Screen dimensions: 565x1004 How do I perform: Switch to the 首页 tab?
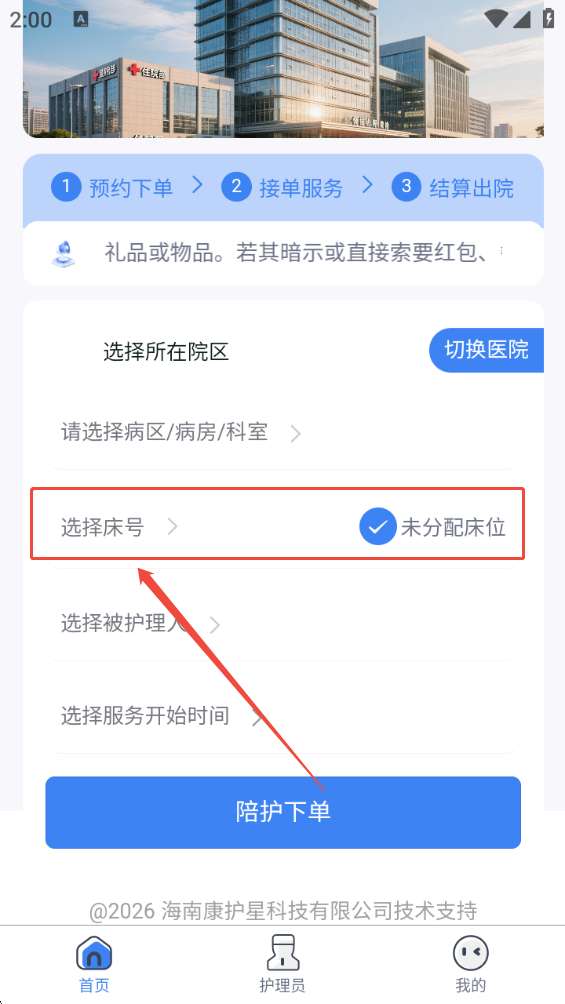[94, 964]
